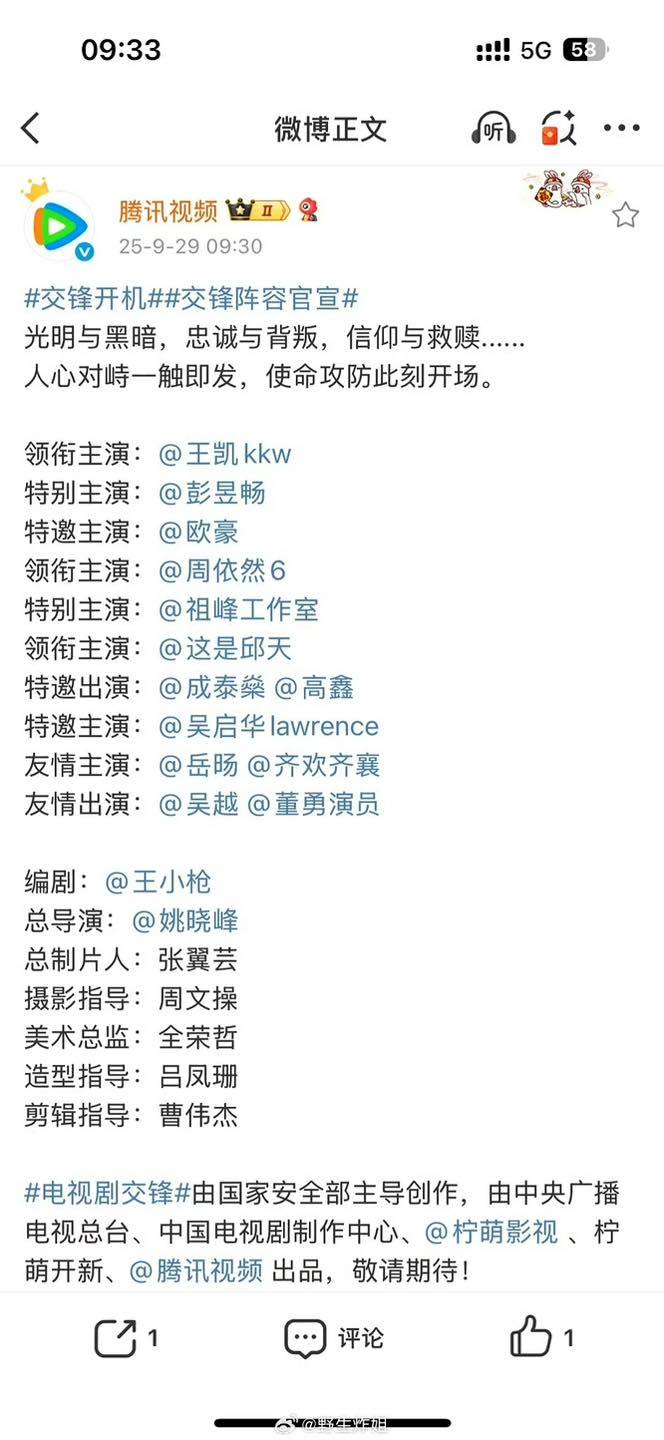Image resolution: width=664 pixels, height=1440 pixels.
Task: Open the 评论 comment button
Action: tap(333, 1338)
